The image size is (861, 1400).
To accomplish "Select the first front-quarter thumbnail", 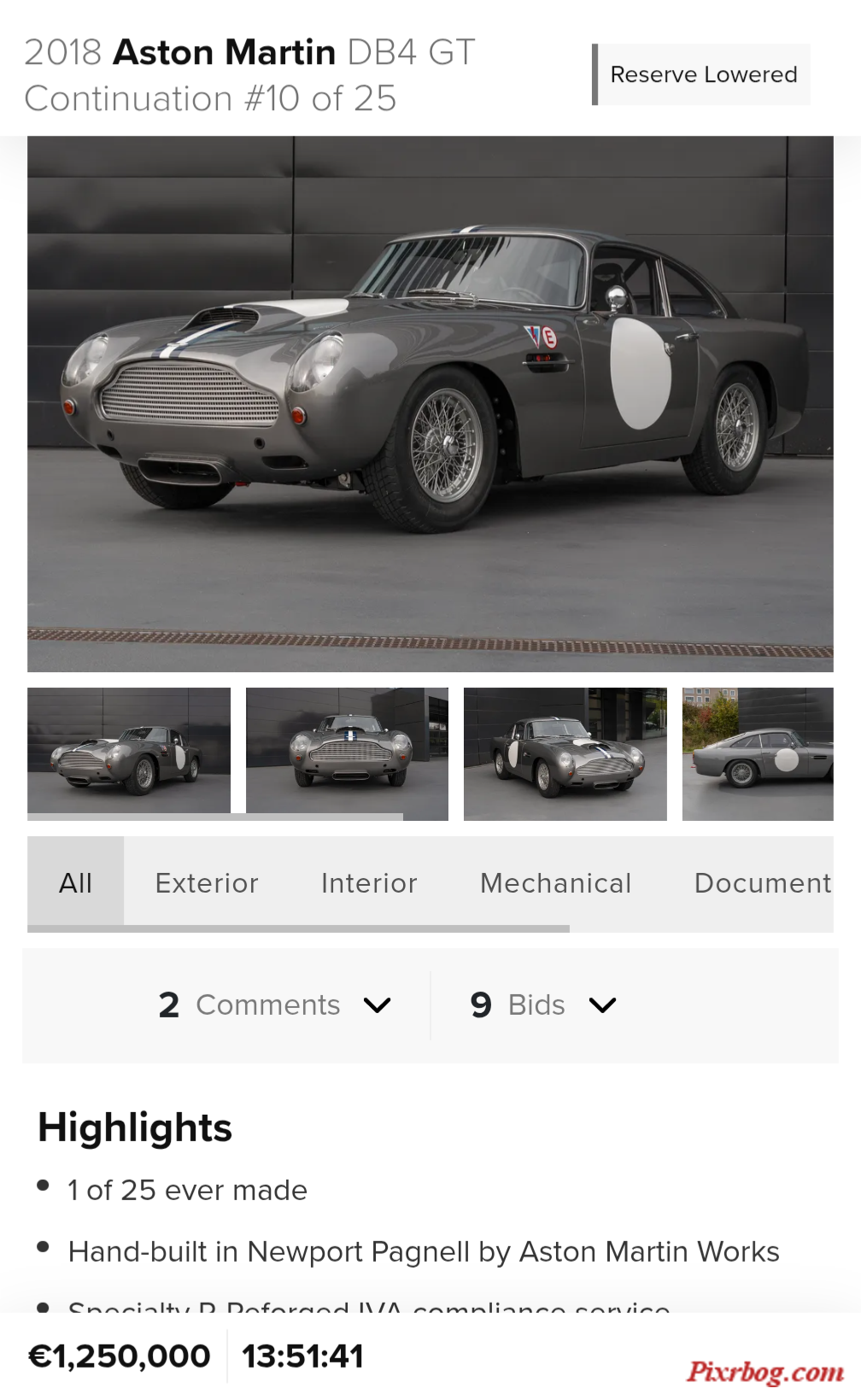I will 129,751.
